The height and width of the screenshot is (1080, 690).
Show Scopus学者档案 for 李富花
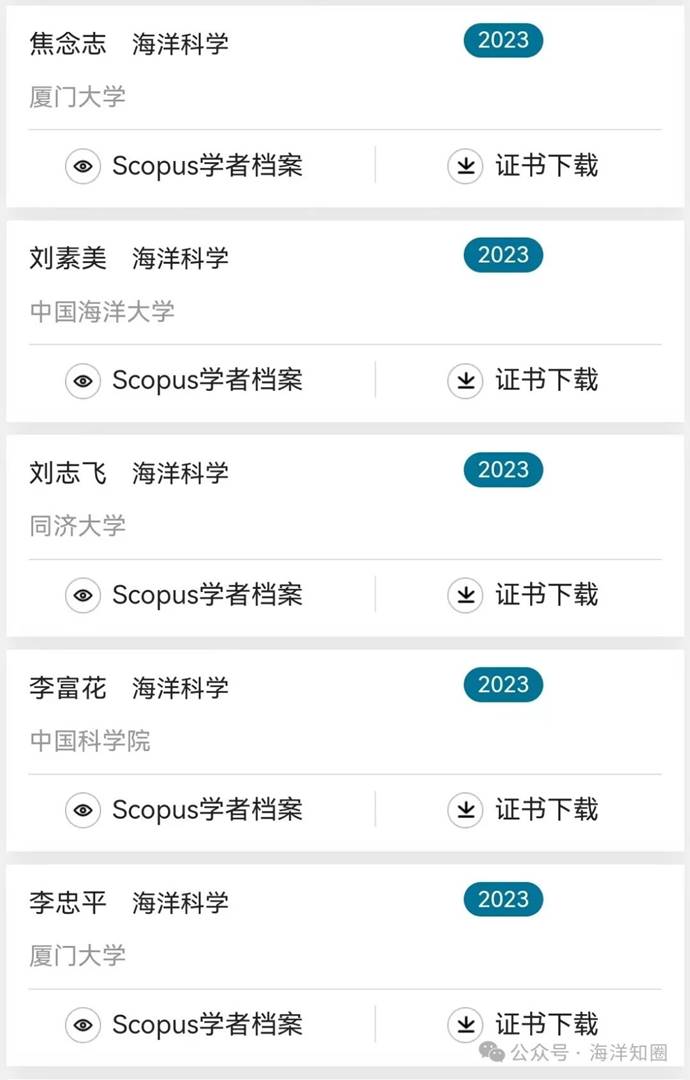pos(185,809)
